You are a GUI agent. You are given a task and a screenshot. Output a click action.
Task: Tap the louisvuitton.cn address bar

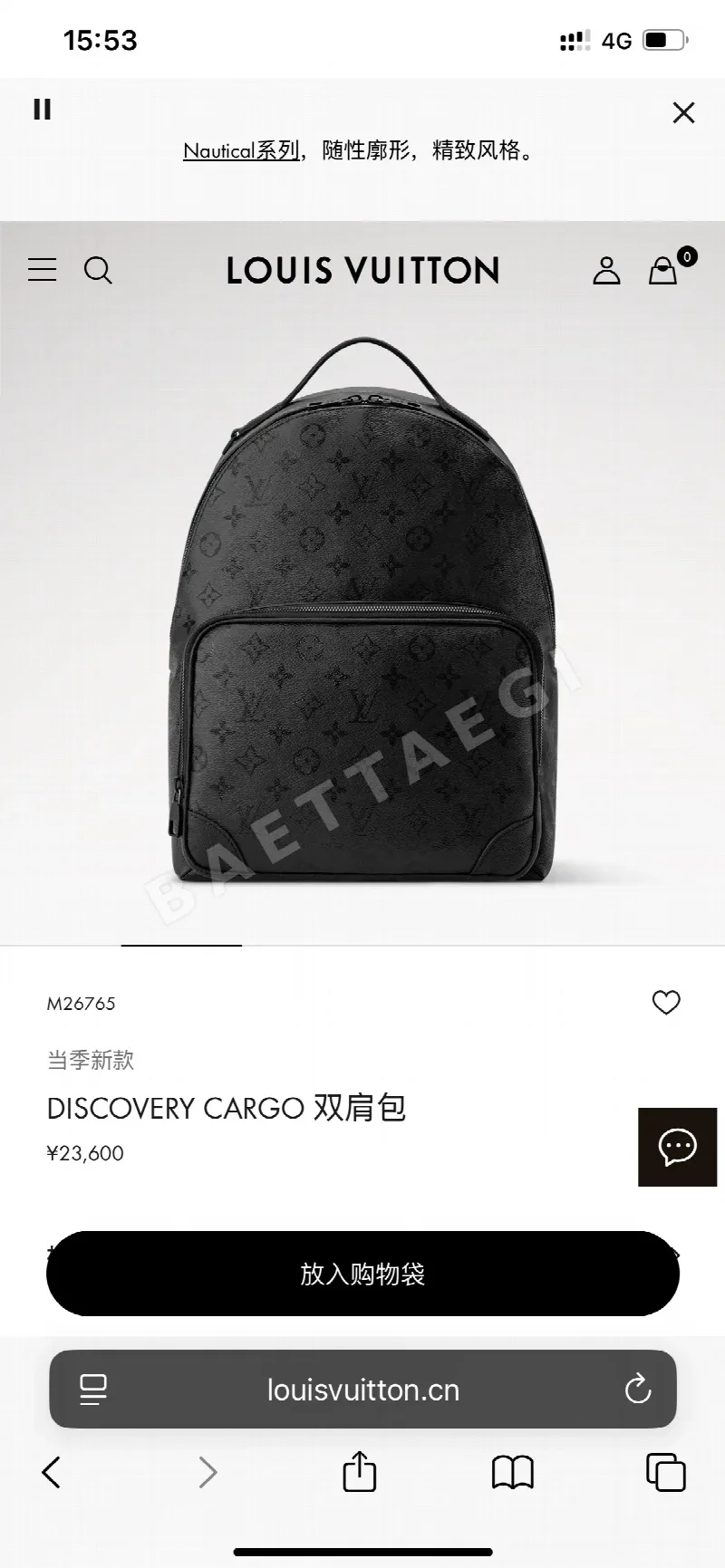(362, 1390)
